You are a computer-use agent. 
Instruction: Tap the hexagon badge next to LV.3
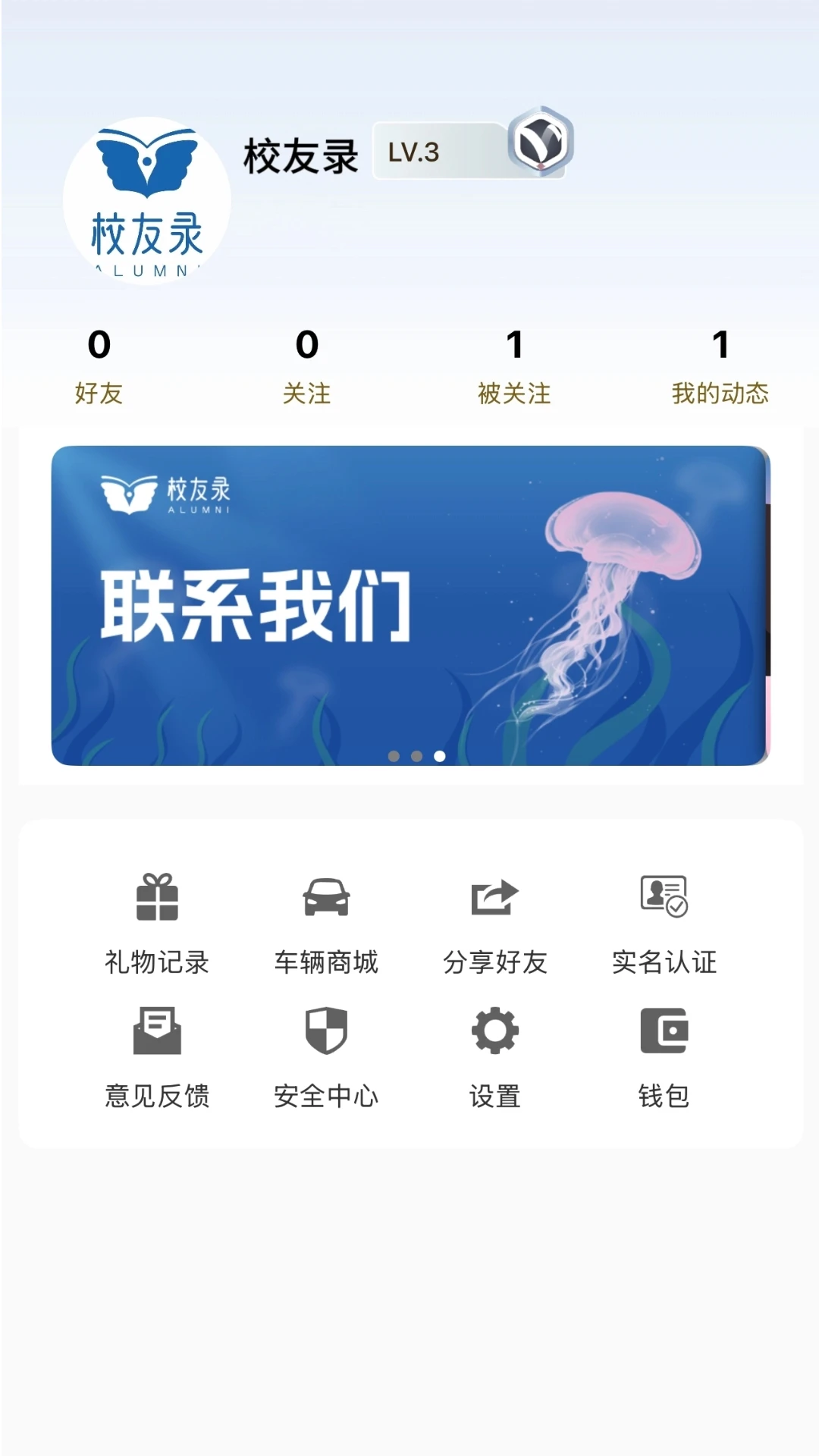point(541,145)
